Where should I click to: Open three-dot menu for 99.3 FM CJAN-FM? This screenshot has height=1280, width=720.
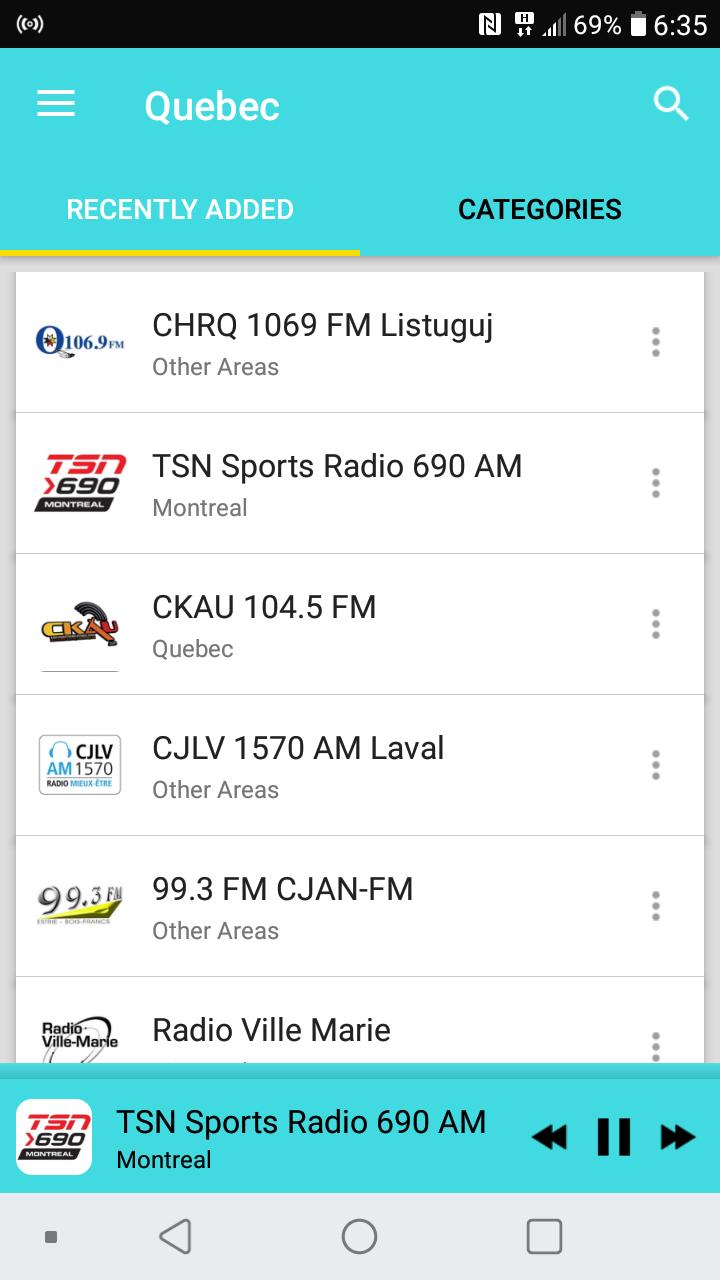[656, 906]
